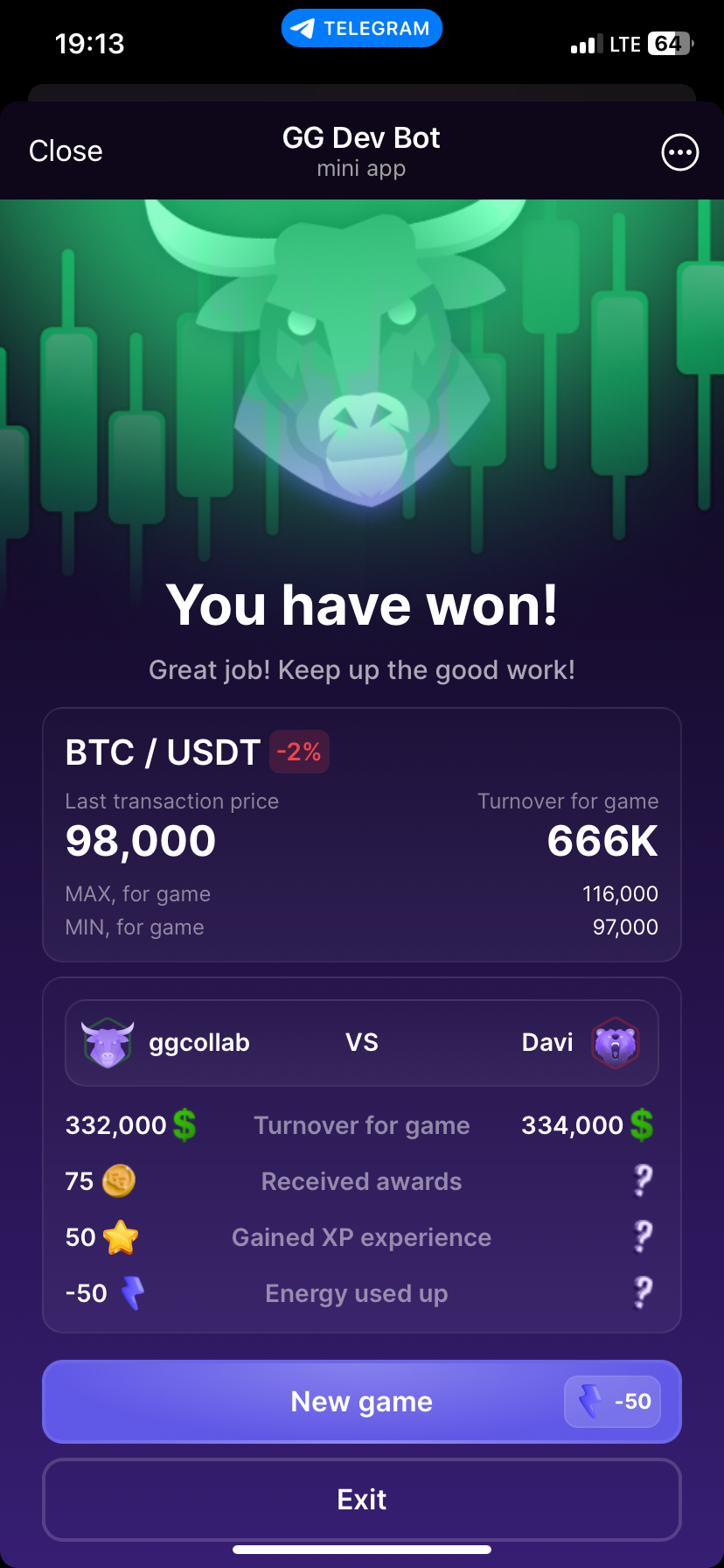
Task: Open the three-dot options menu
Action: point(679,152)
